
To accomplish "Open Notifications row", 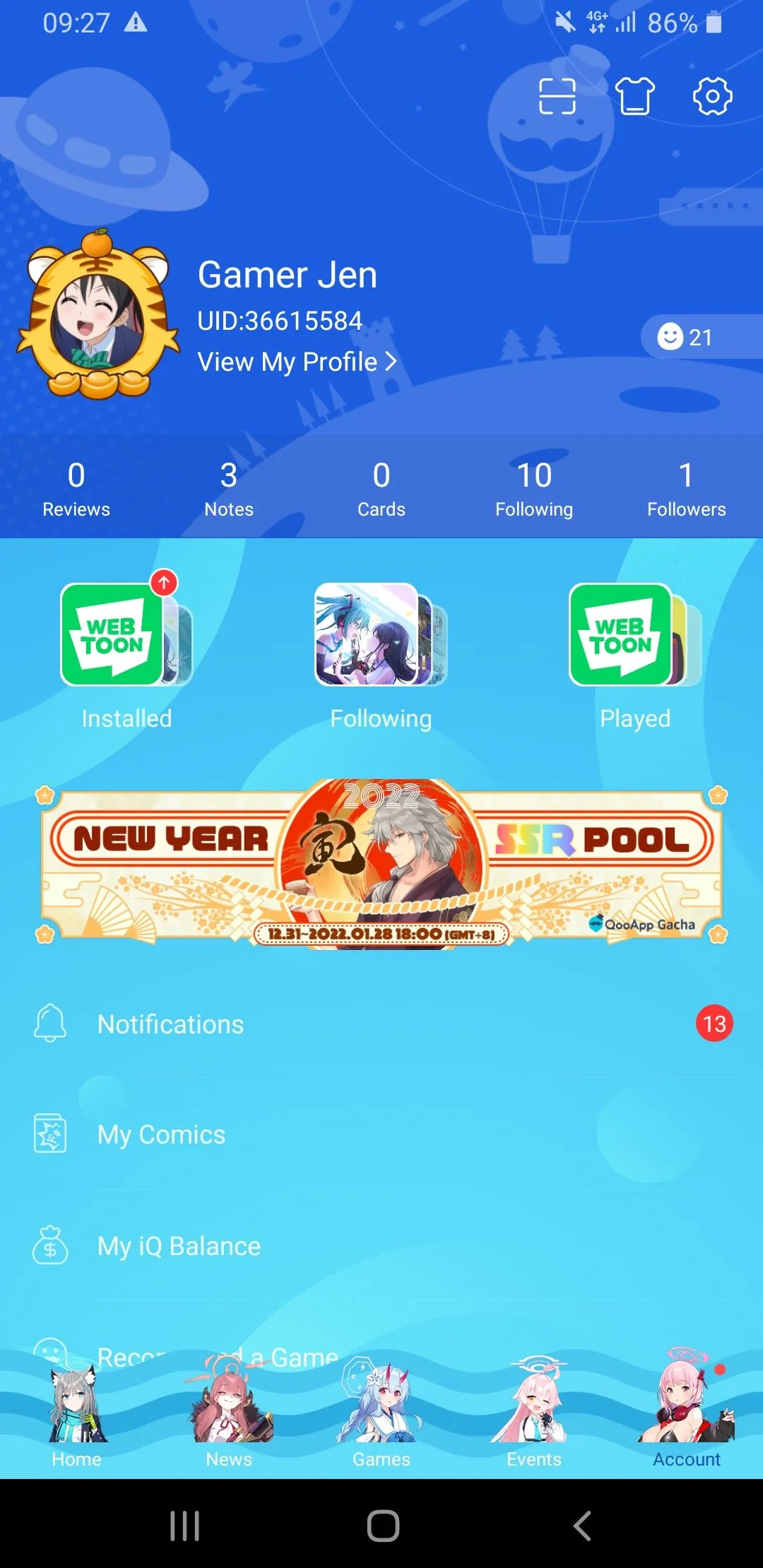I will click(x=381, y=1024).
